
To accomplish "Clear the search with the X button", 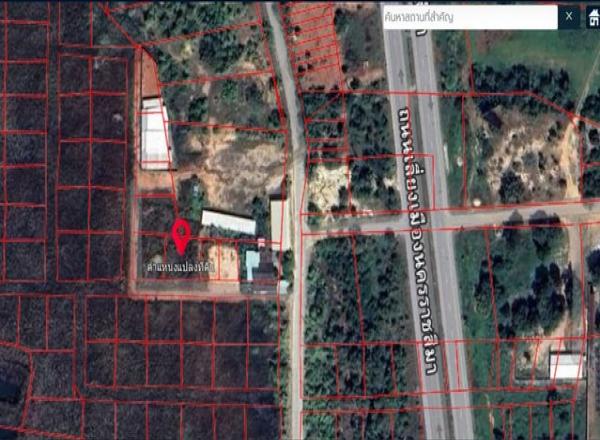I will click(x=569, y=17).
